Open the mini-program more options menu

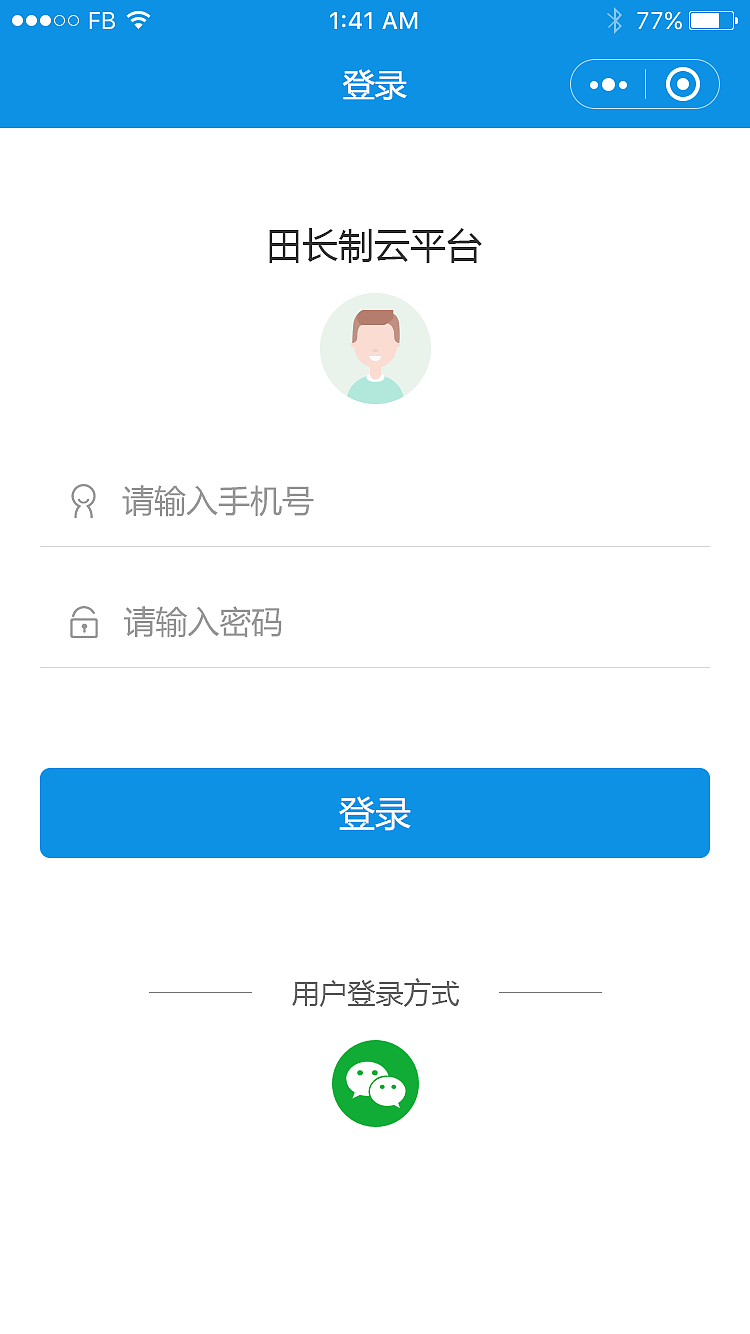607,84
